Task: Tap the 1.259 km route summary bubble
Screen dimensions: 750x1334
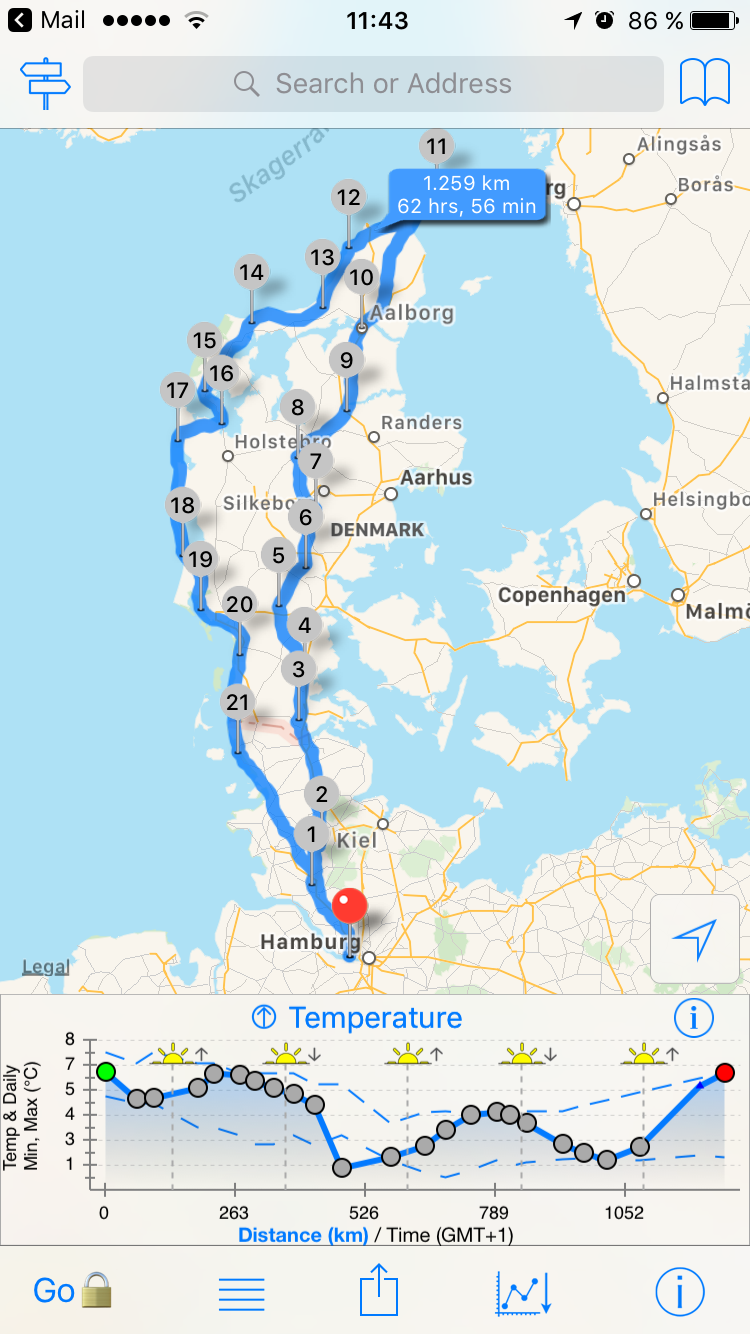Action: 466,195
